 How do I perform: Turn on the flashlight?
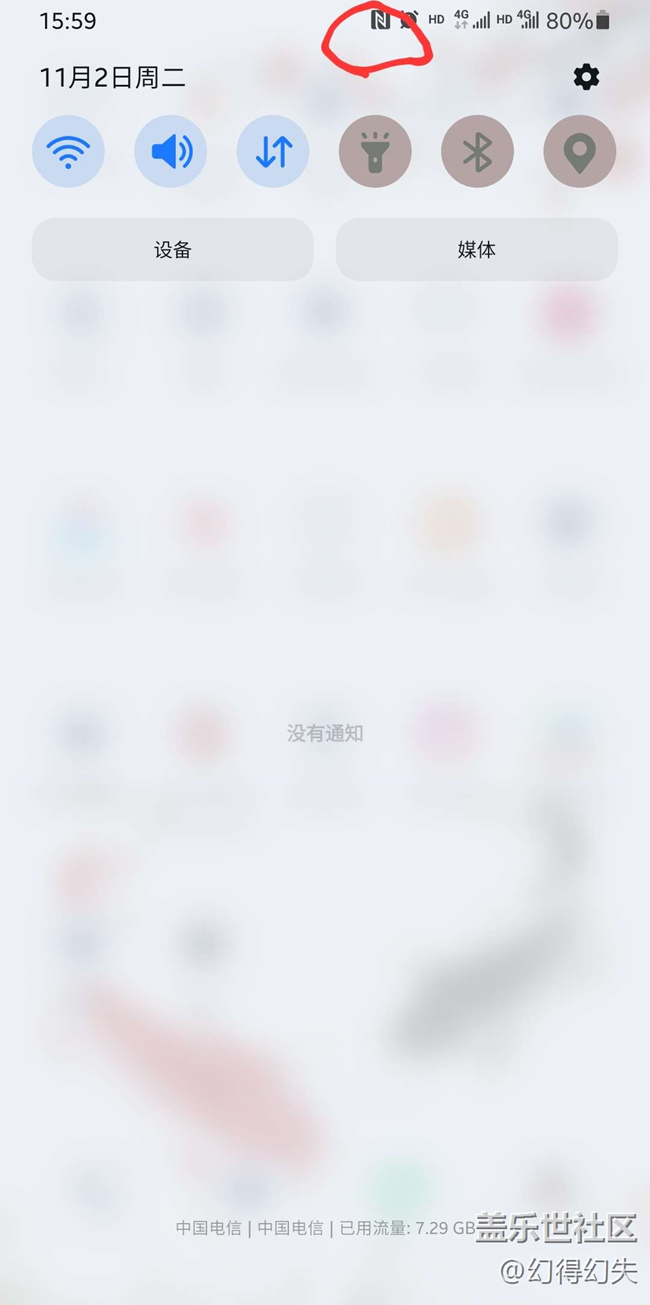point(375,152)
